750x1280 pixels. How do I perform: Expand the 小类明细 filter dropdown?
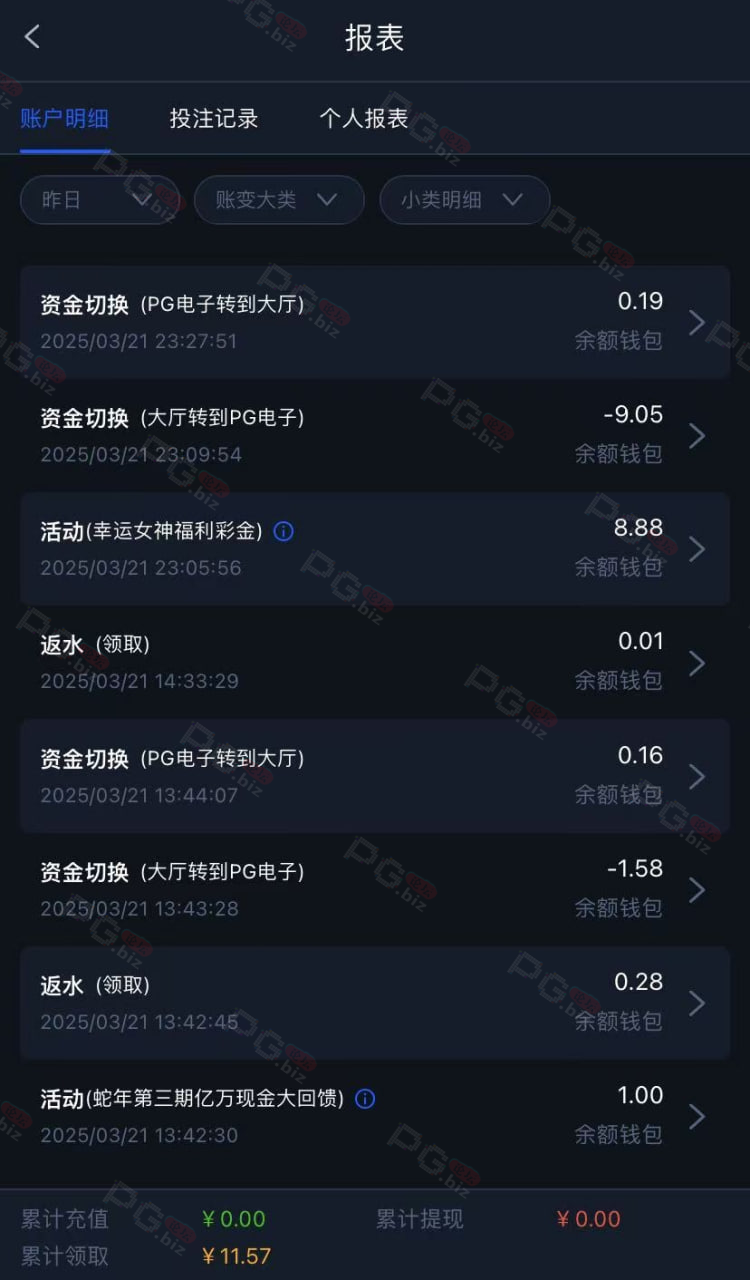pyautogui.click(x=465, y=200)
